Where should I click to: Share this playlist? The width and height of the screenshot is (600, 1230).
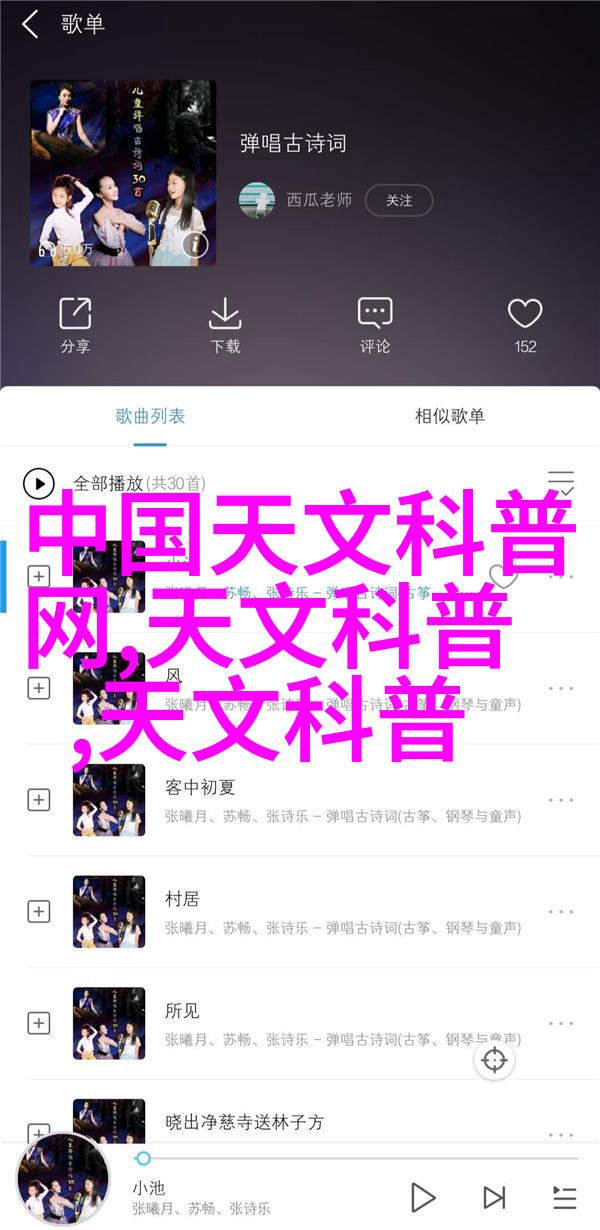(75, 326)
